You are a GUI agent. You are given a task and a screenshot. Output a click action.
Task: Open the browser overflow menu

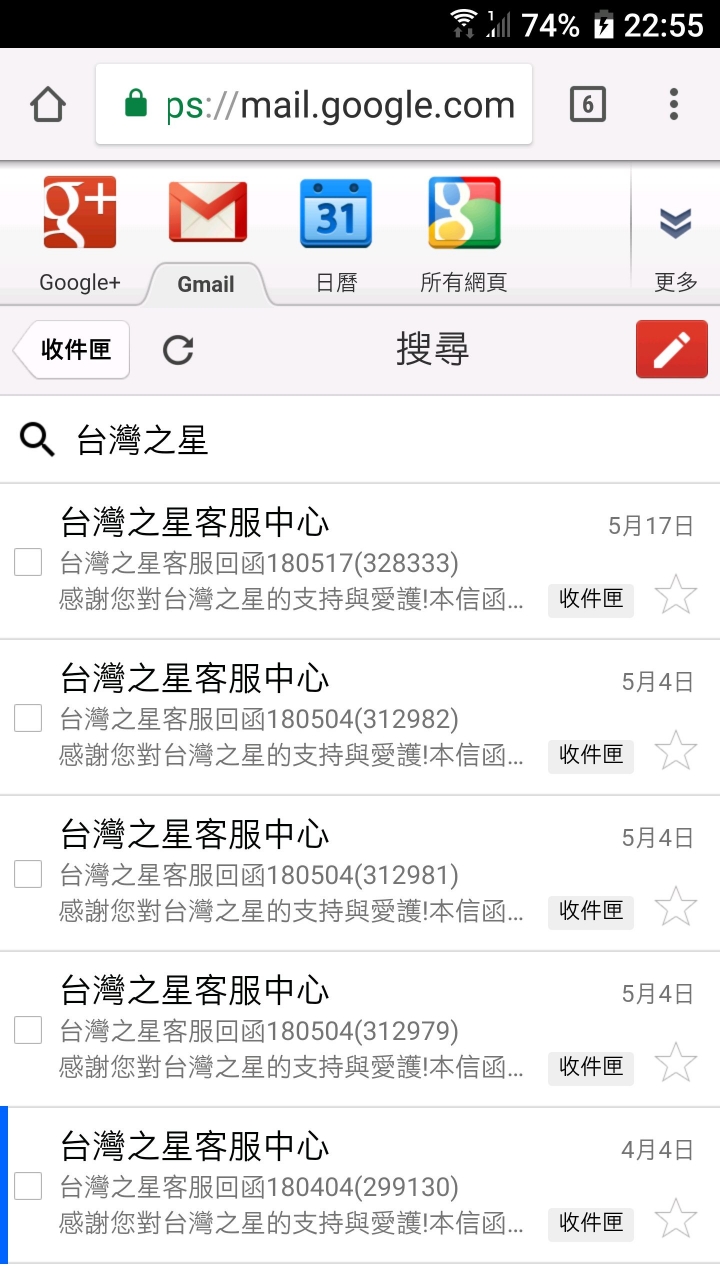click(x=674, y=104)
